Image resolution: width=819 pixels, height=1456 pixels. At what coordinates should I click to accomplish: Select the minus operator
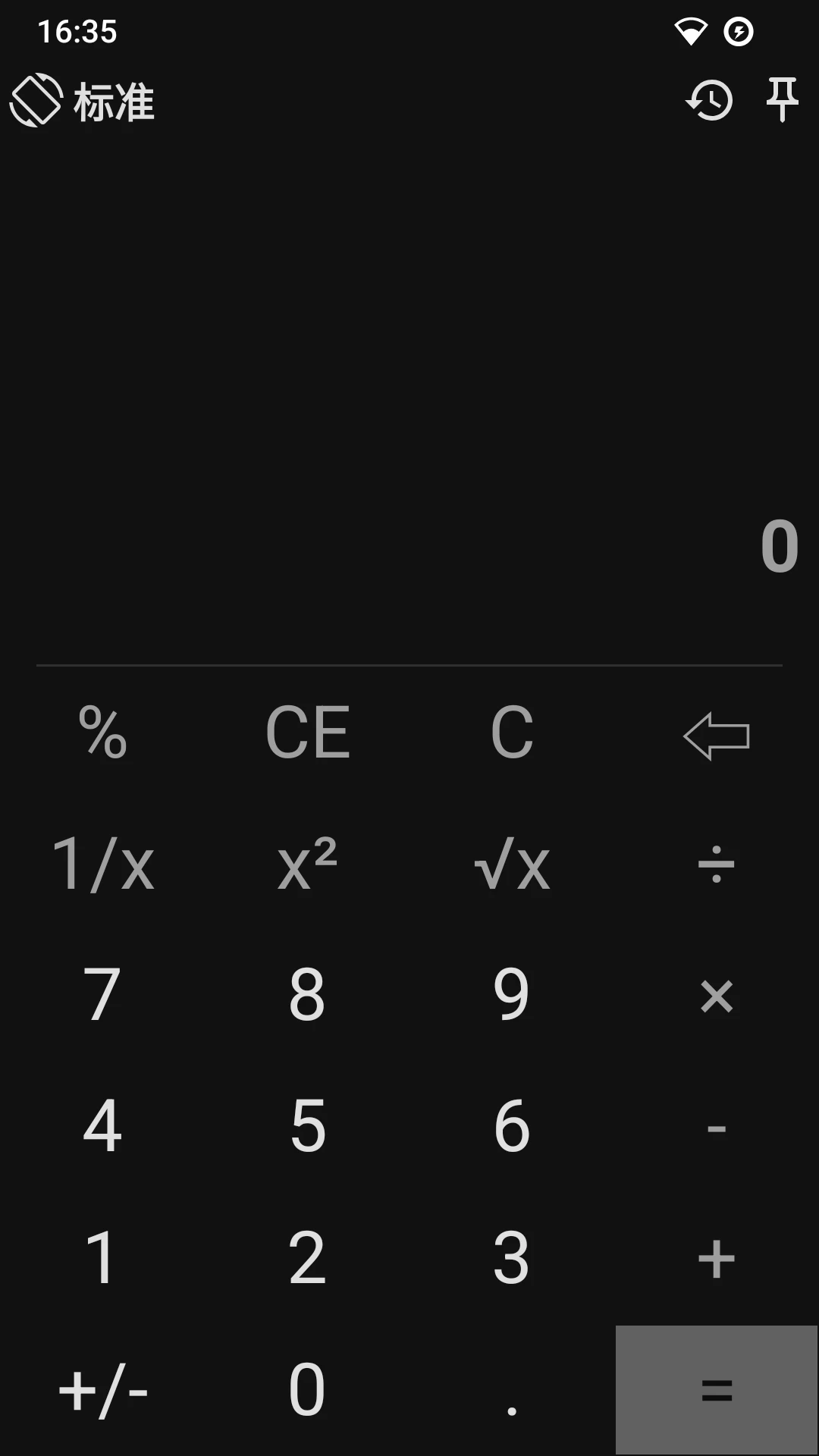point(717,1128)
